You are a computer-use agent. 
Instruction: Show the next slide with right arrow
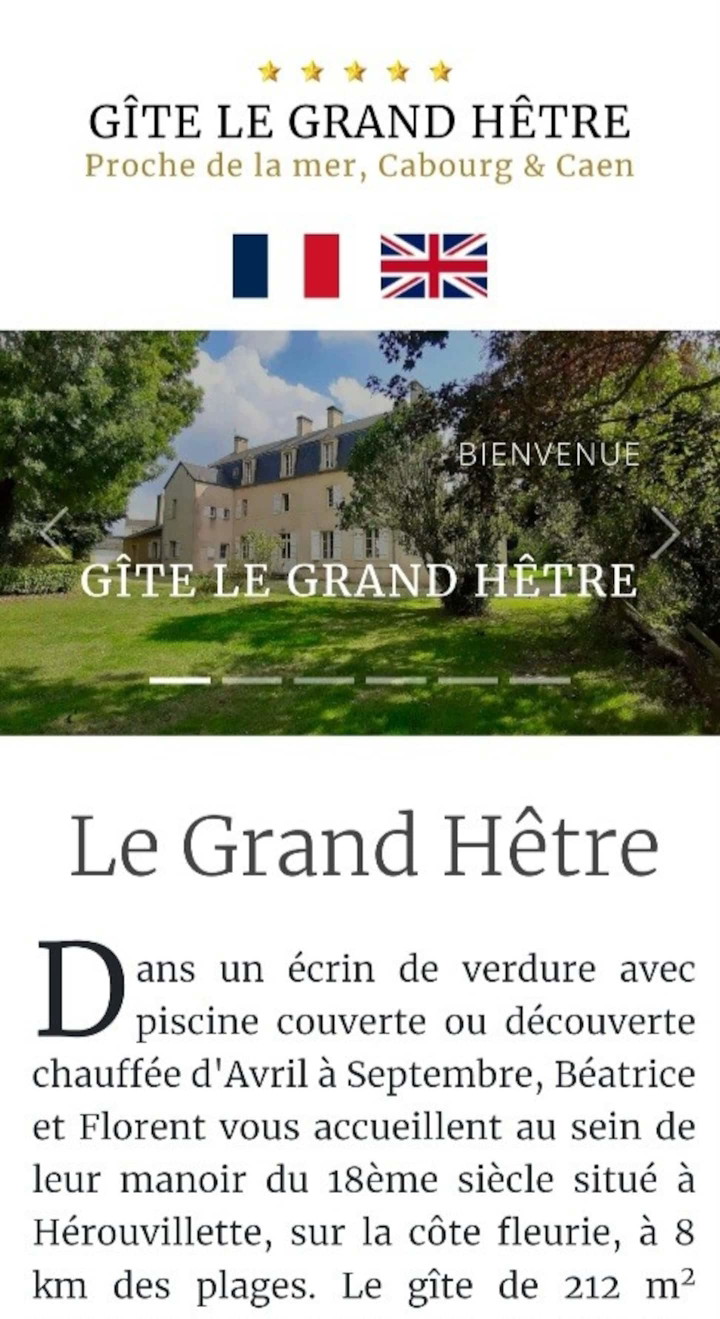click(665, 532)
